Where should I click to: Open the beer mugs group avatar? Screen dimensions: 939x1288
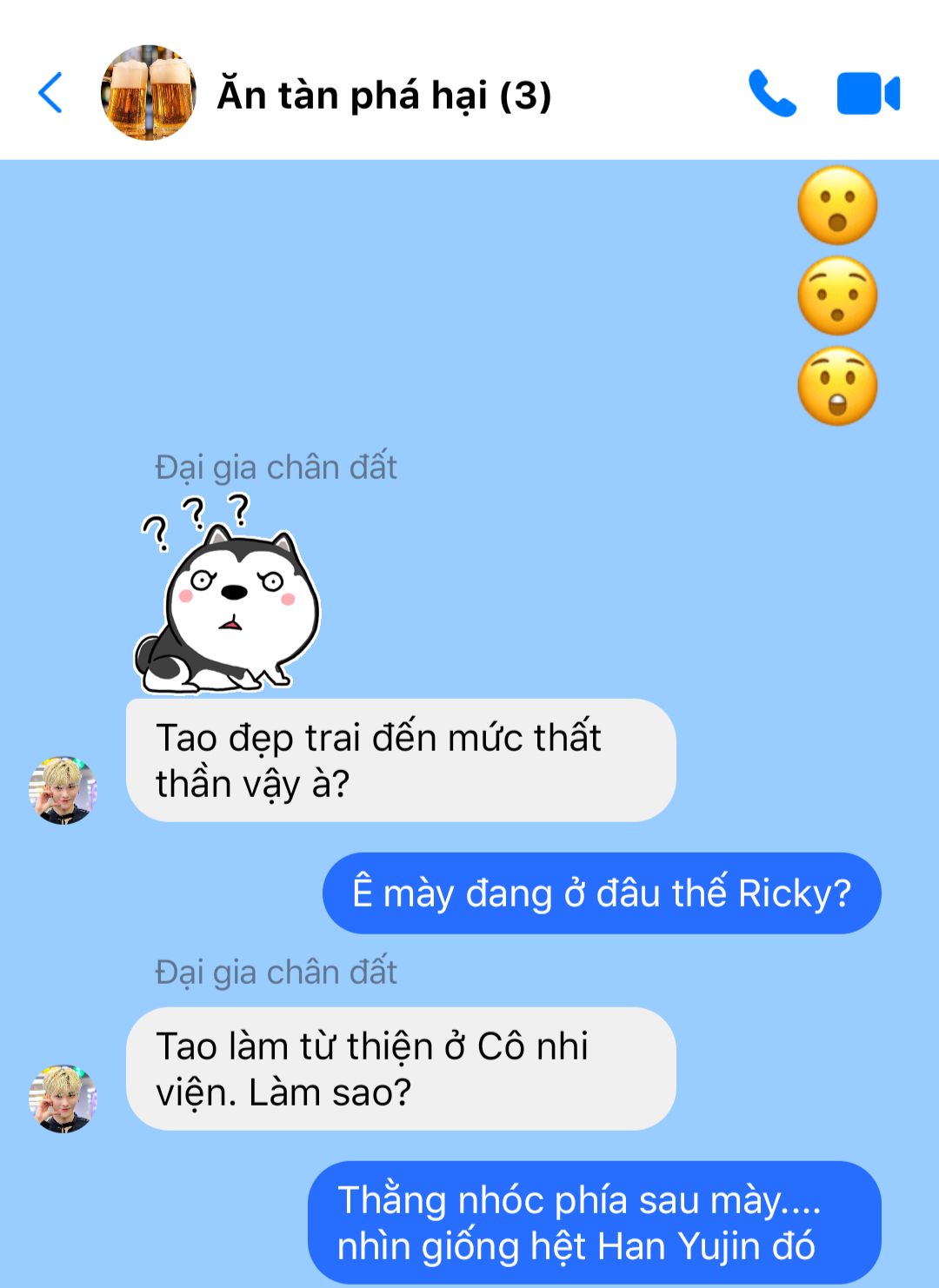click(149, 93)
